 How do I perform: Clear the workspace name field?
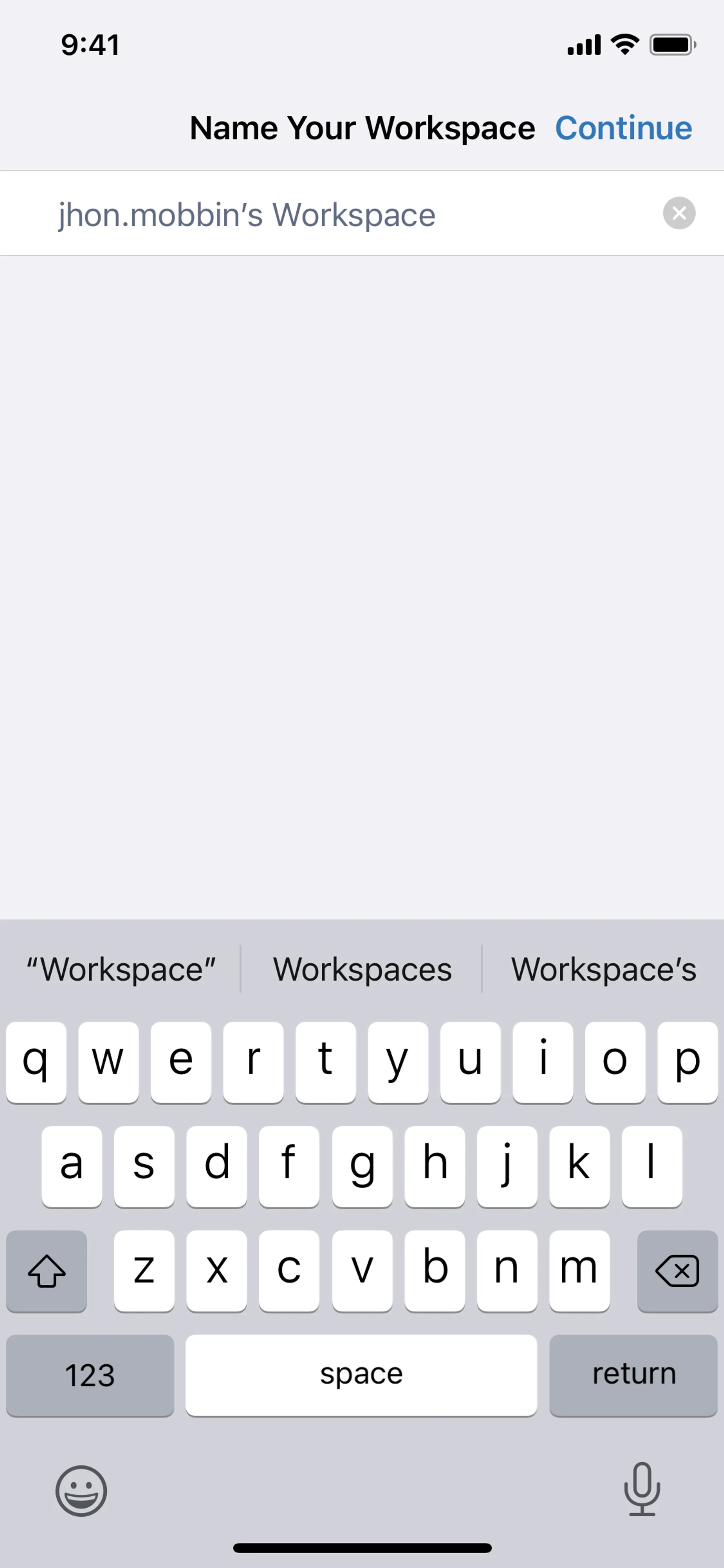(678, 213)
